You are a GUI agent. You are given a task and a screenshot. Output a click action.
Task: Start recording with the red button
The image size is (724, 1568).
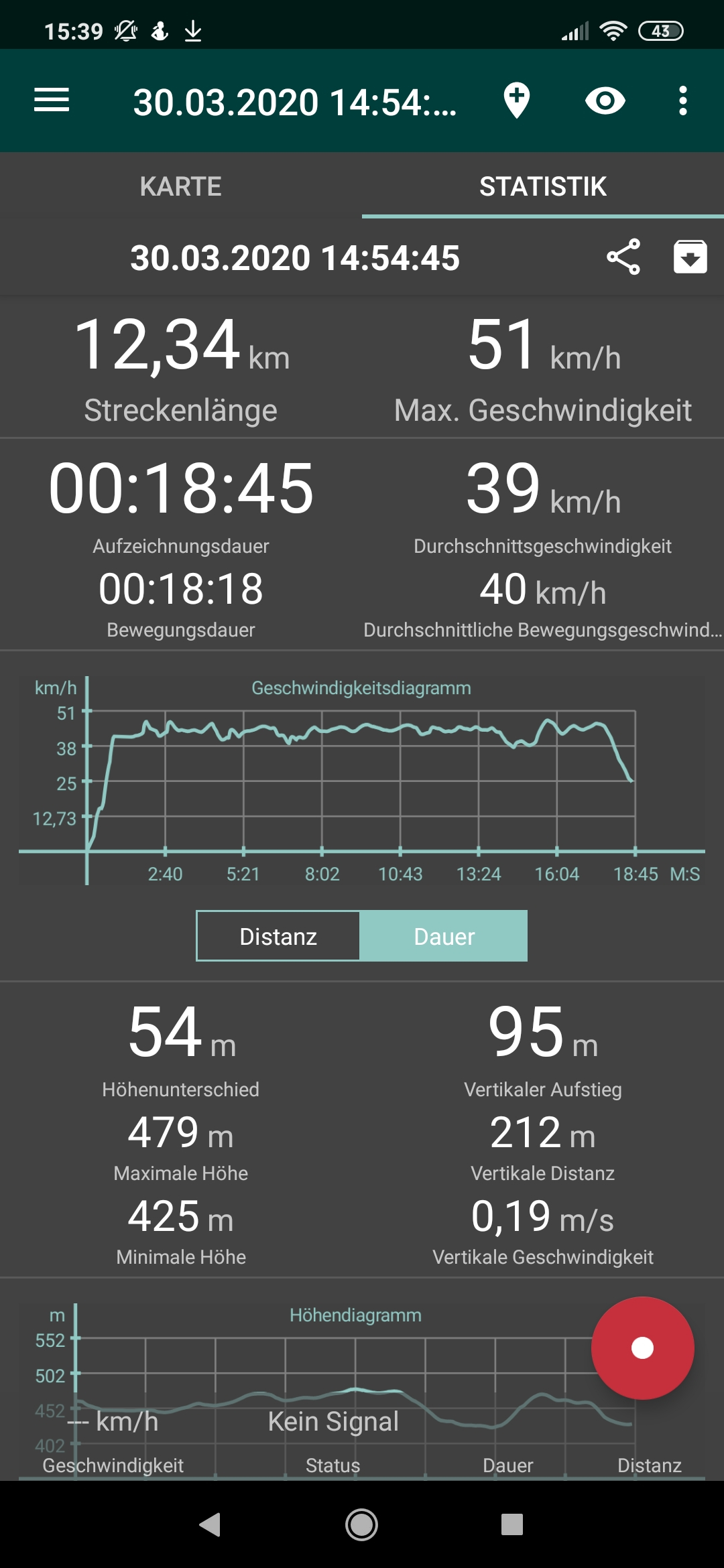click(642, 1348)
